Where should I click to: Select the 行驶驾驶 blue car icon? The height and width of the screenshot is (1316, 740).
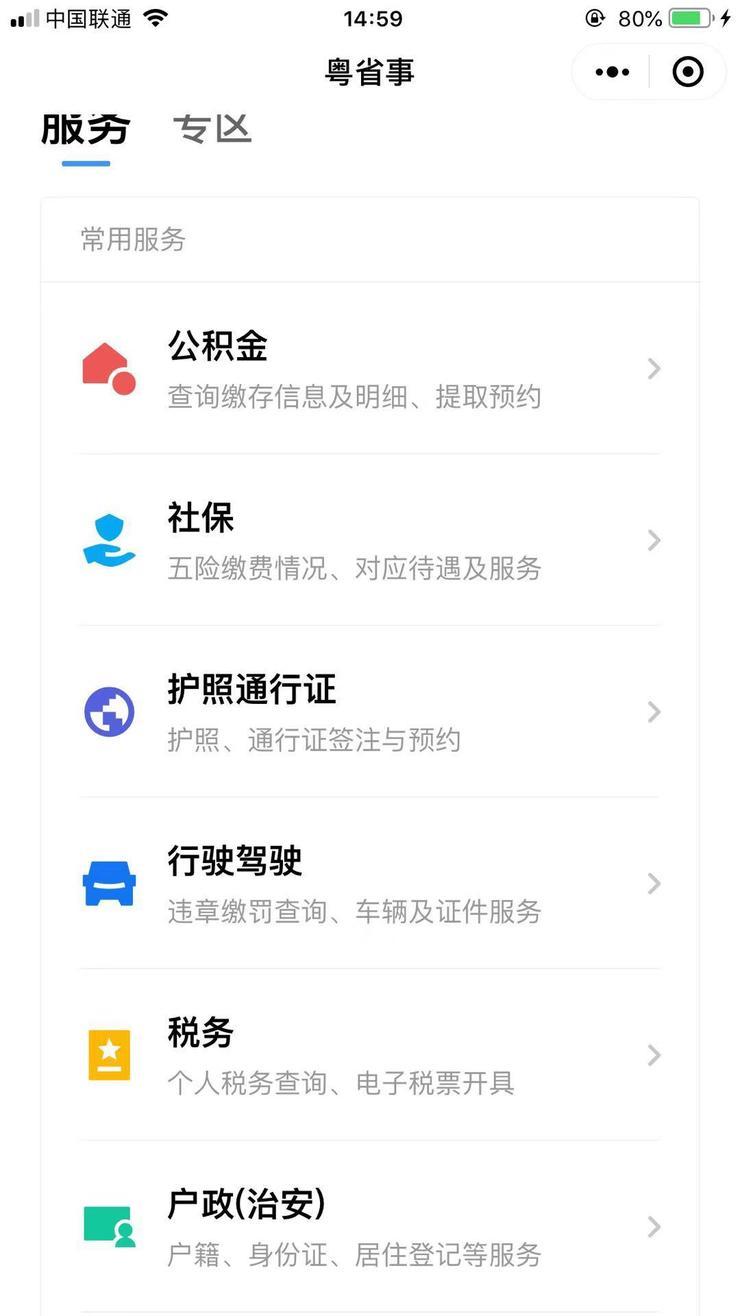(108, 882)
